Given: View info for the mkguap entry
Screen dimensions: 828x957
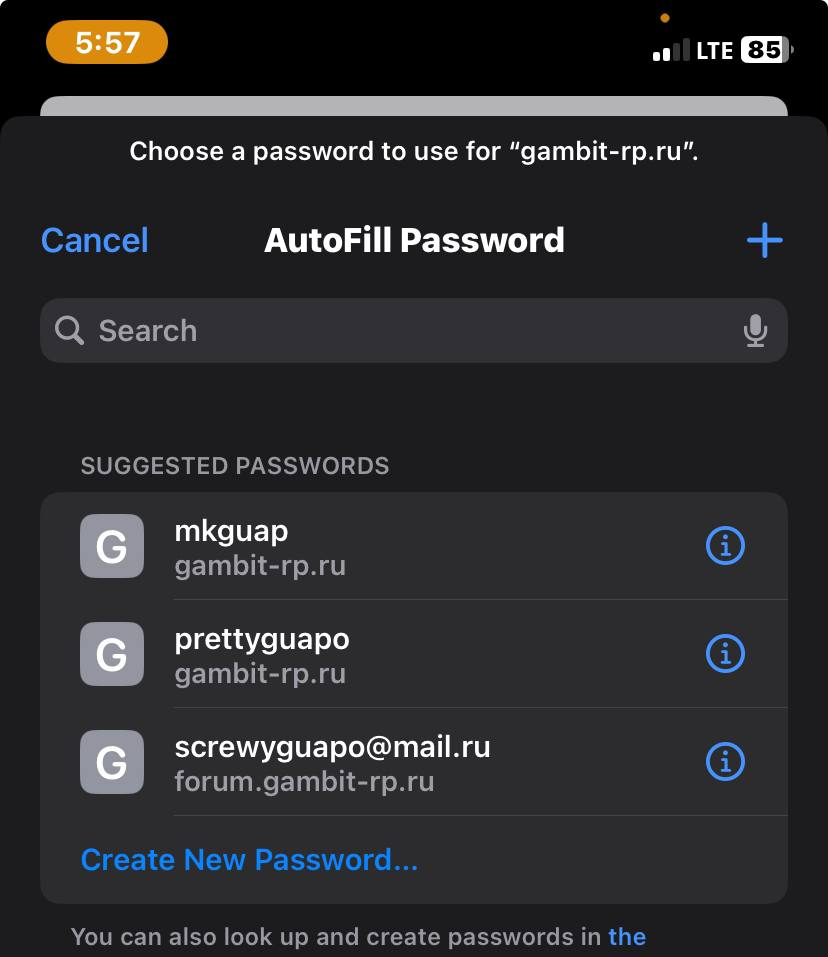Looking at the screenshot, I should [x=725, y=546].
